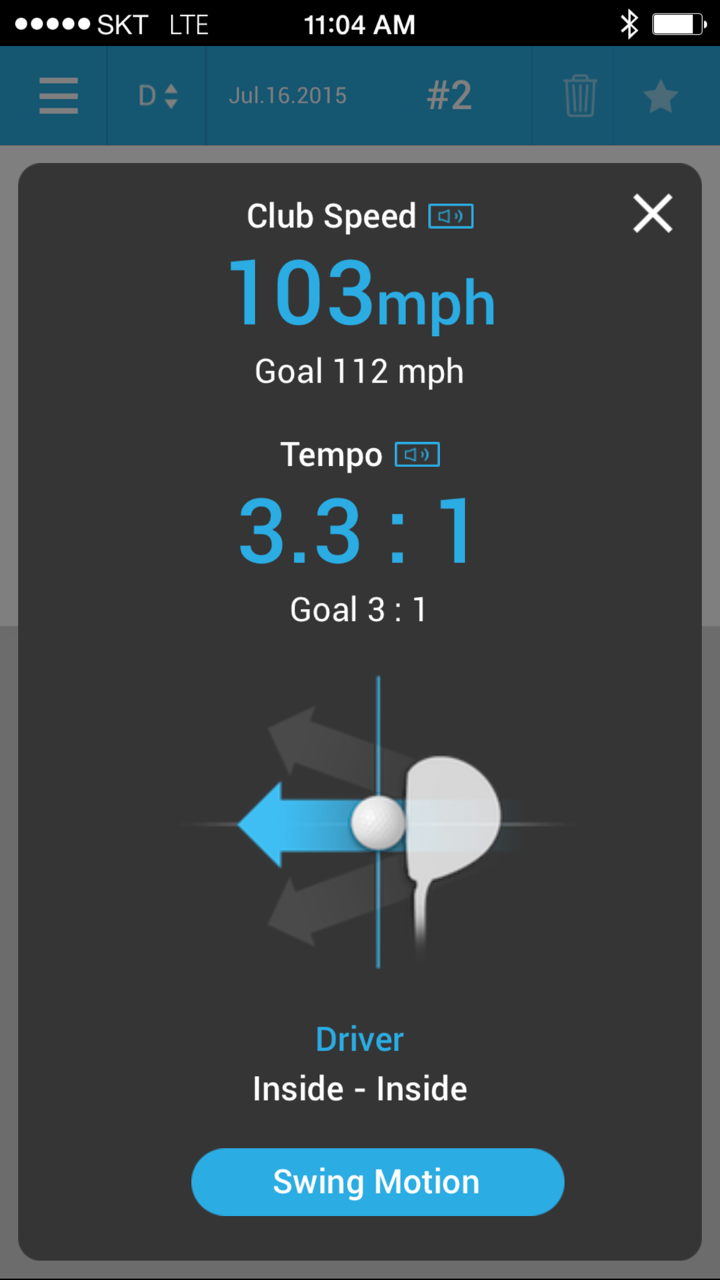Viewport: 720px width, 1280px height.
Task: Play the Club Speed audio announcement
Action: coord(450,215)
